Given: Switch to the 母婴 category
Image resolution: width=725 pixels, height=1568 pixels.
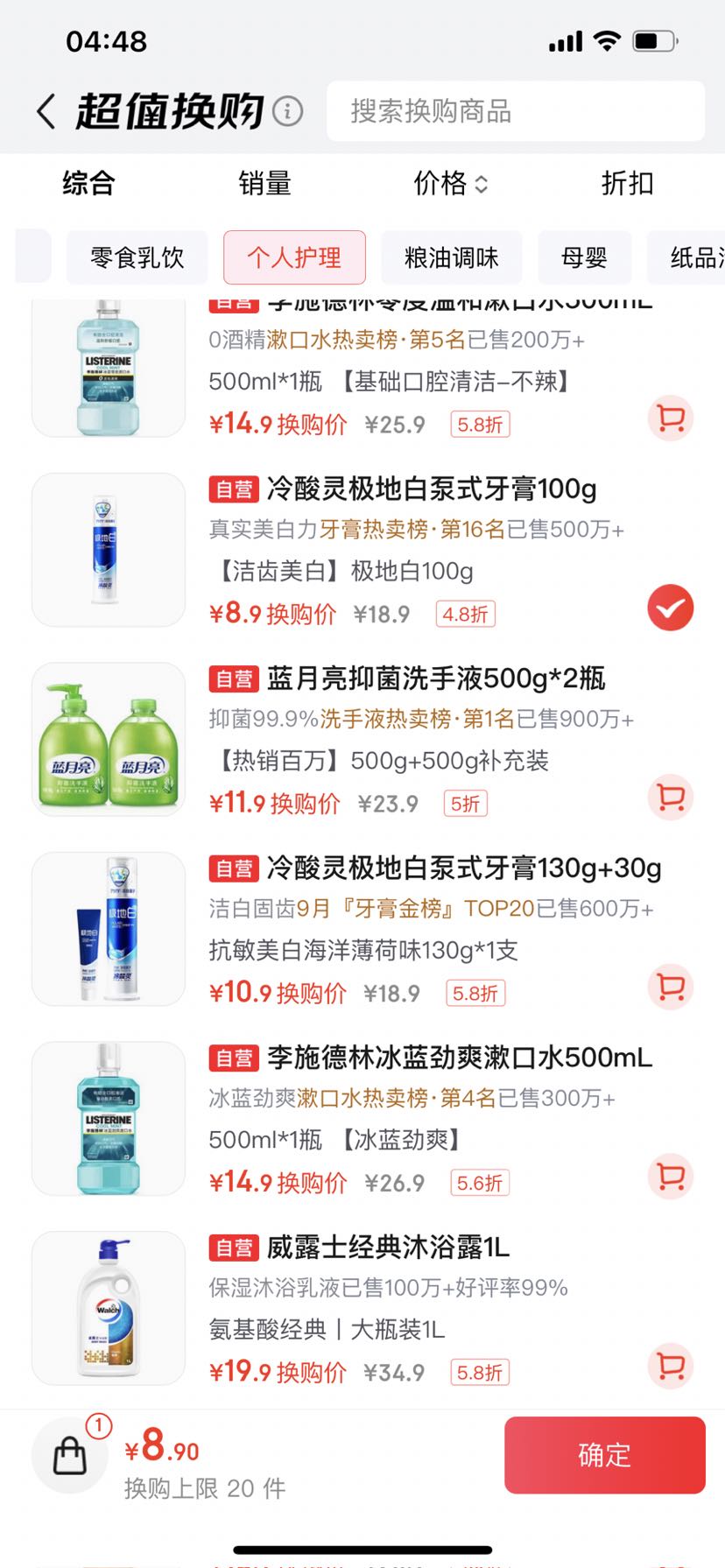Looking at the screenshot, I should click(584, 257).
